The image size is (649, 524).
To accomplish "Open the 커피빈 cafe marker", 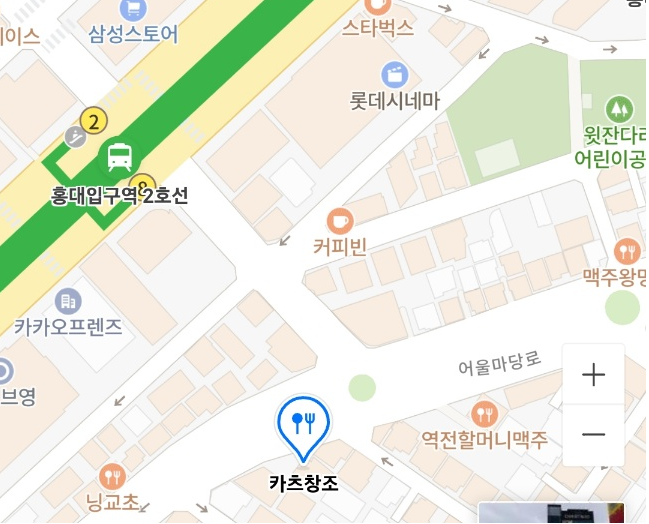I will (x=340, y=220).
